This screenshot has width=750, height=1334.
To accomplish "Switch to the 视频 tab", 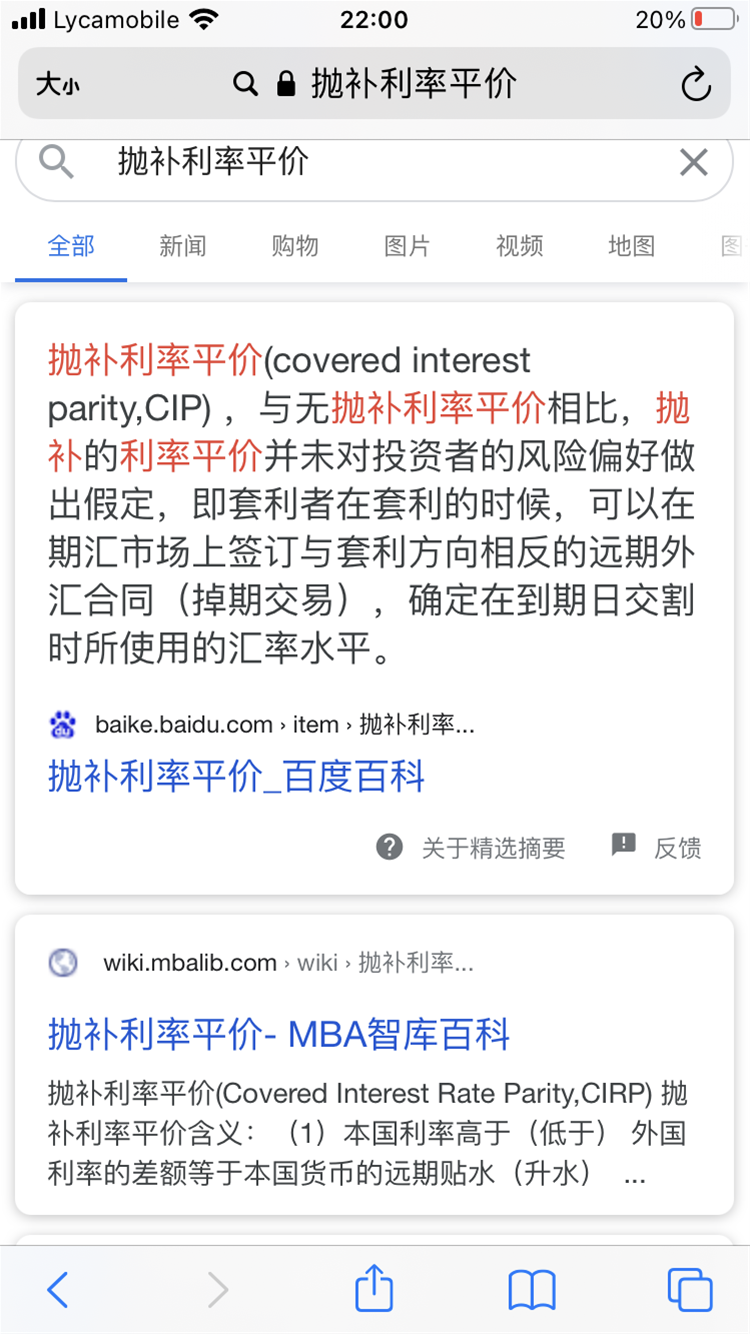I will [520, 246].
